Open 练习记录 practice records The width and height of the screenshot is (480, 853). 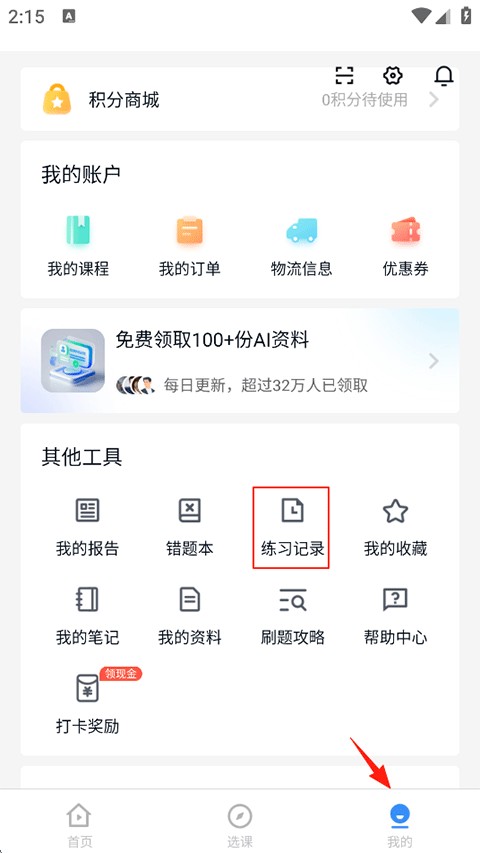coord(292,527)
